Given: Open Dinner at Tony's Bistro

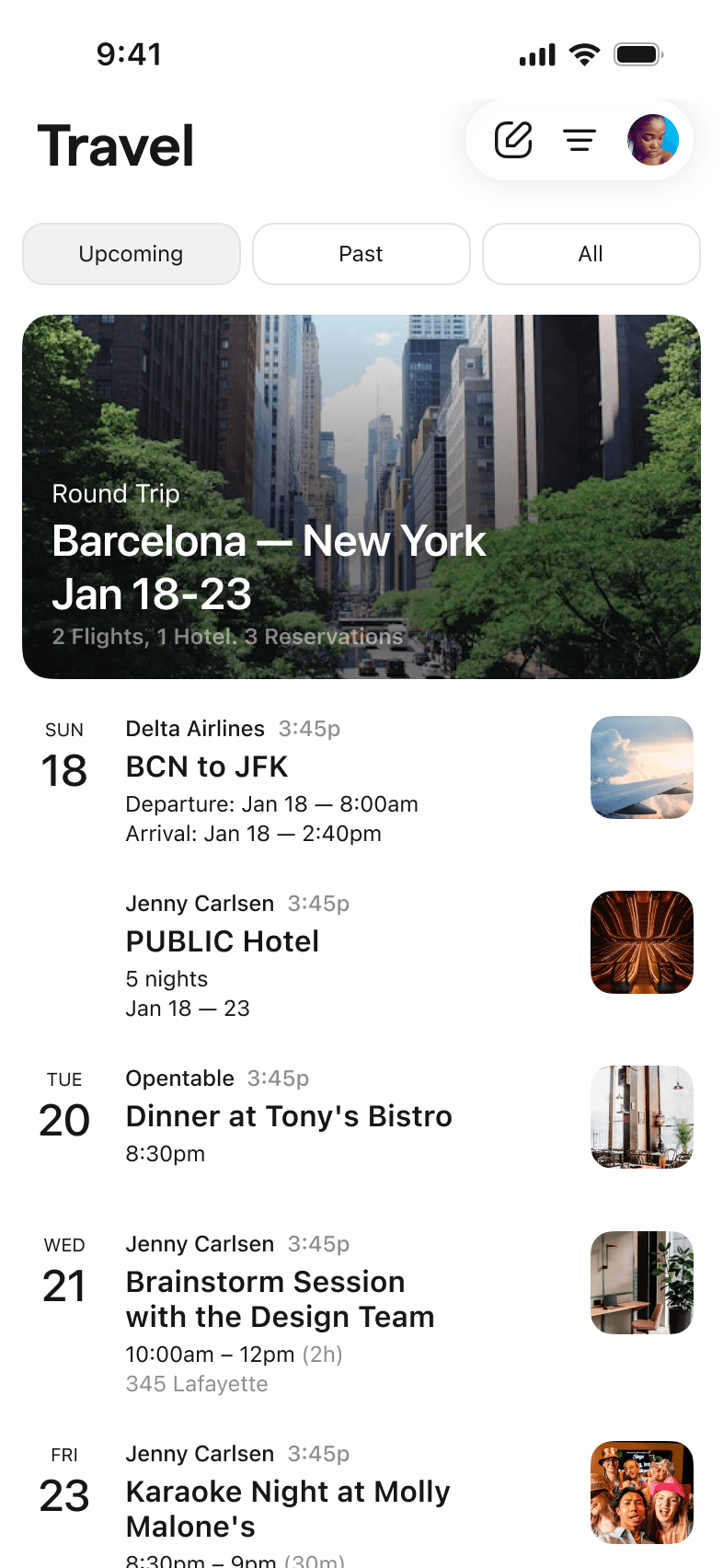Looking at the screenshot, I should (x=289, y=1116).
